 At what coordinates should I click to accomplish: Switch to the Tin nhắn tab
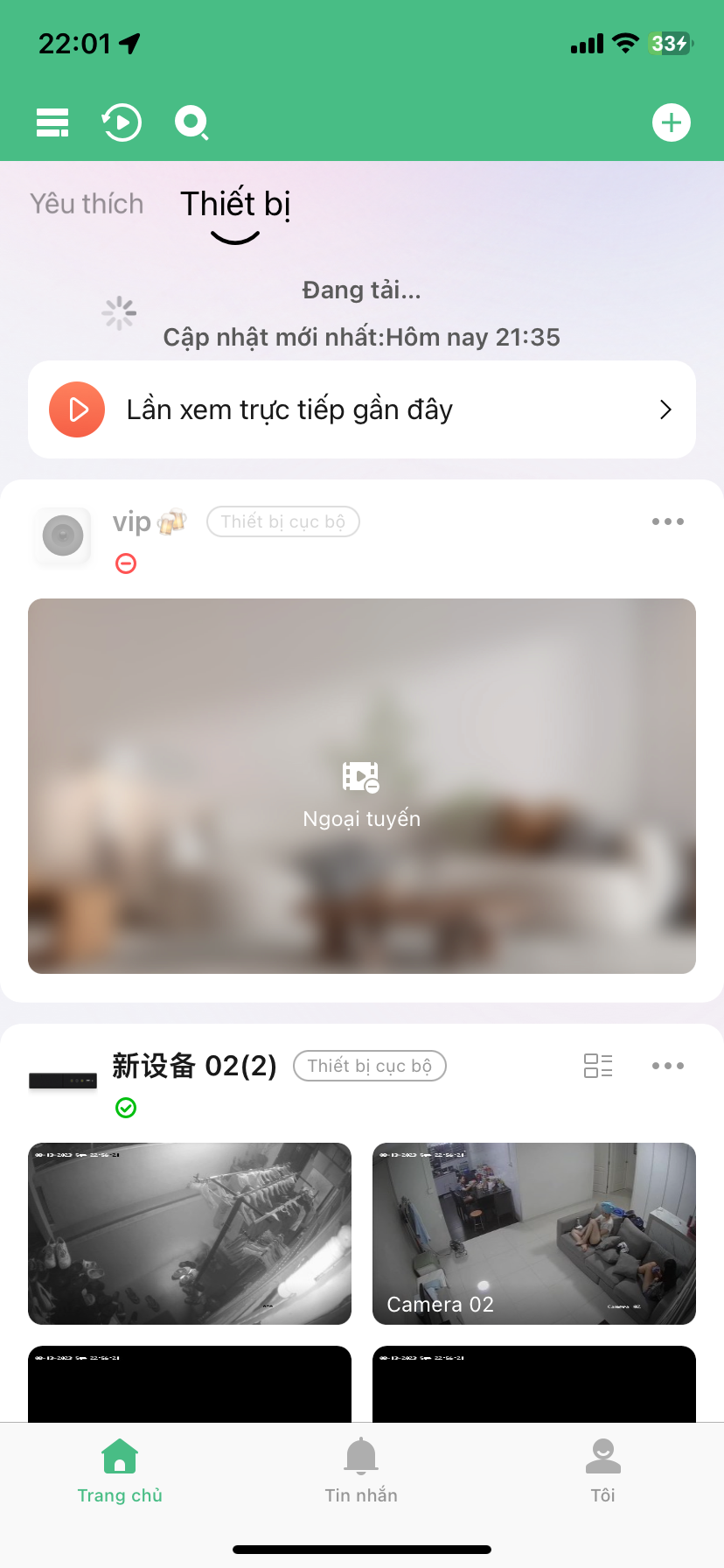(361, 1470)
